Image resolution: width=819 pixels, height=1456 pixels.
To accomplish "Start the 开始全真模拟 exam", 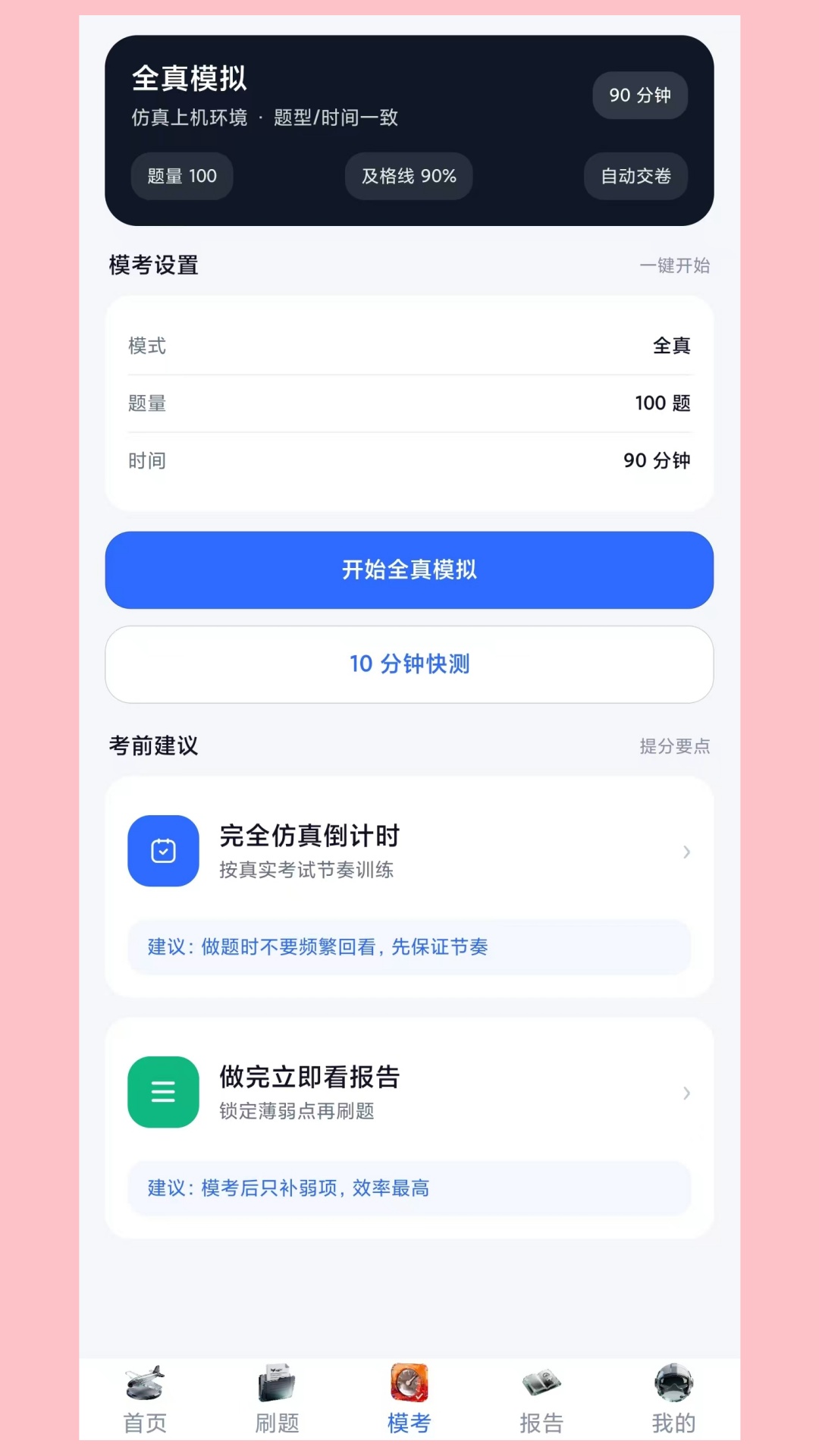I will pyautogui.click(x=409, y=570).
